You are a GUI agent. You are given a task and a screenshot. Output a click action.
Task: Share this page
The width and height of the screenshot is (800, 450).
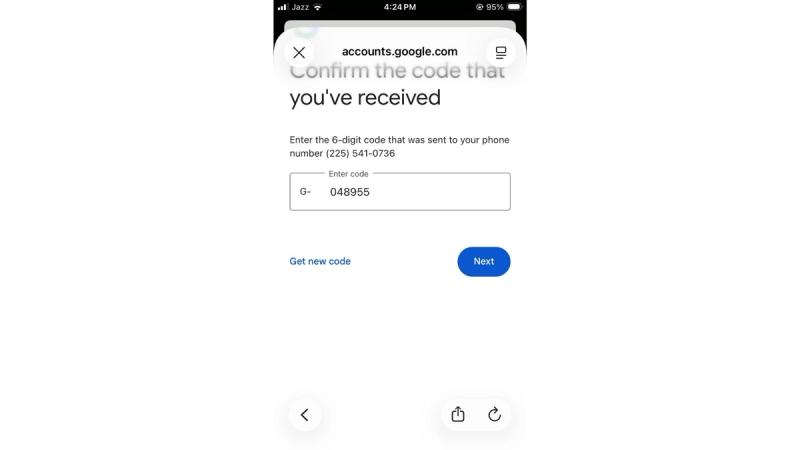pyautogui.click(x=458, y=414)
